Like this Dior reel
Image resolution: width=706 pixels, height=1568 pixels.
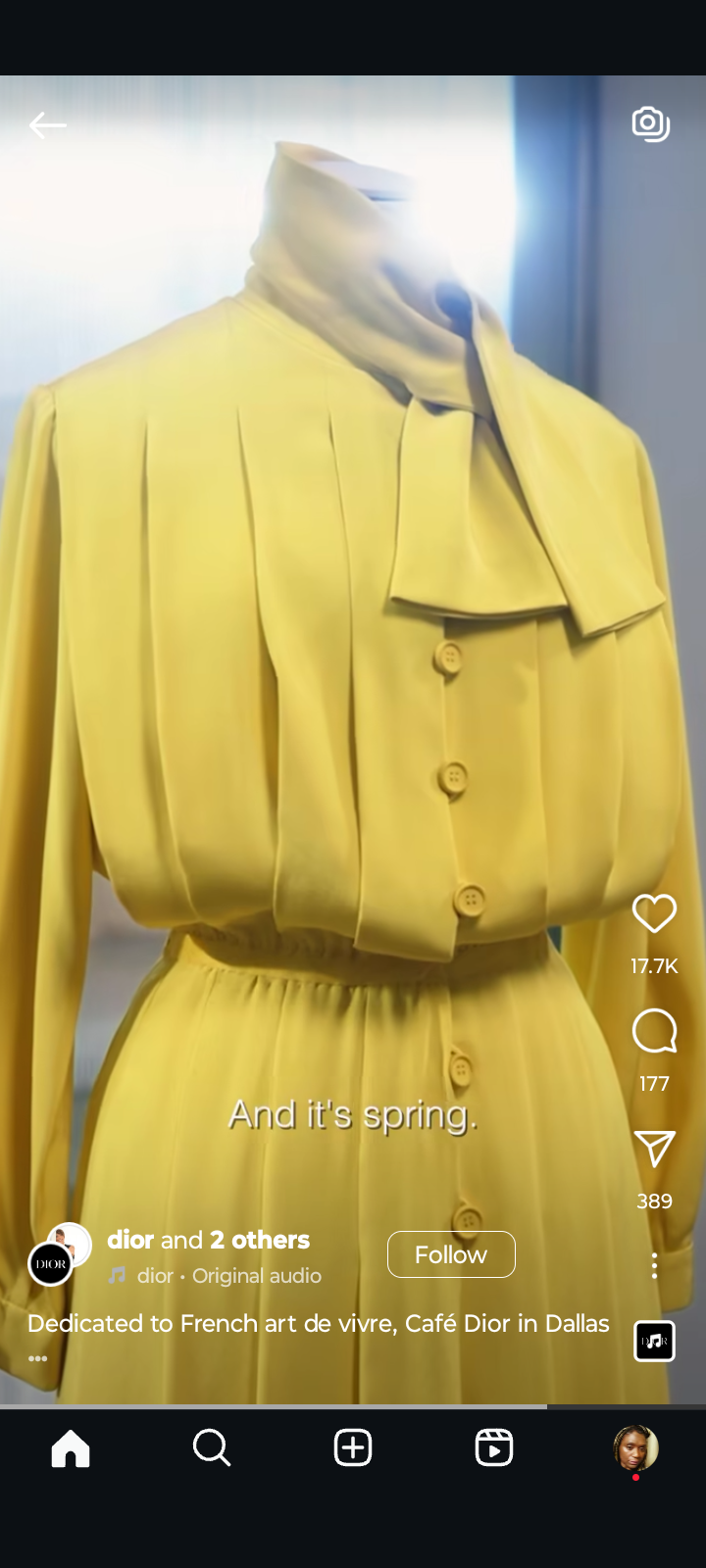point(654,914)
